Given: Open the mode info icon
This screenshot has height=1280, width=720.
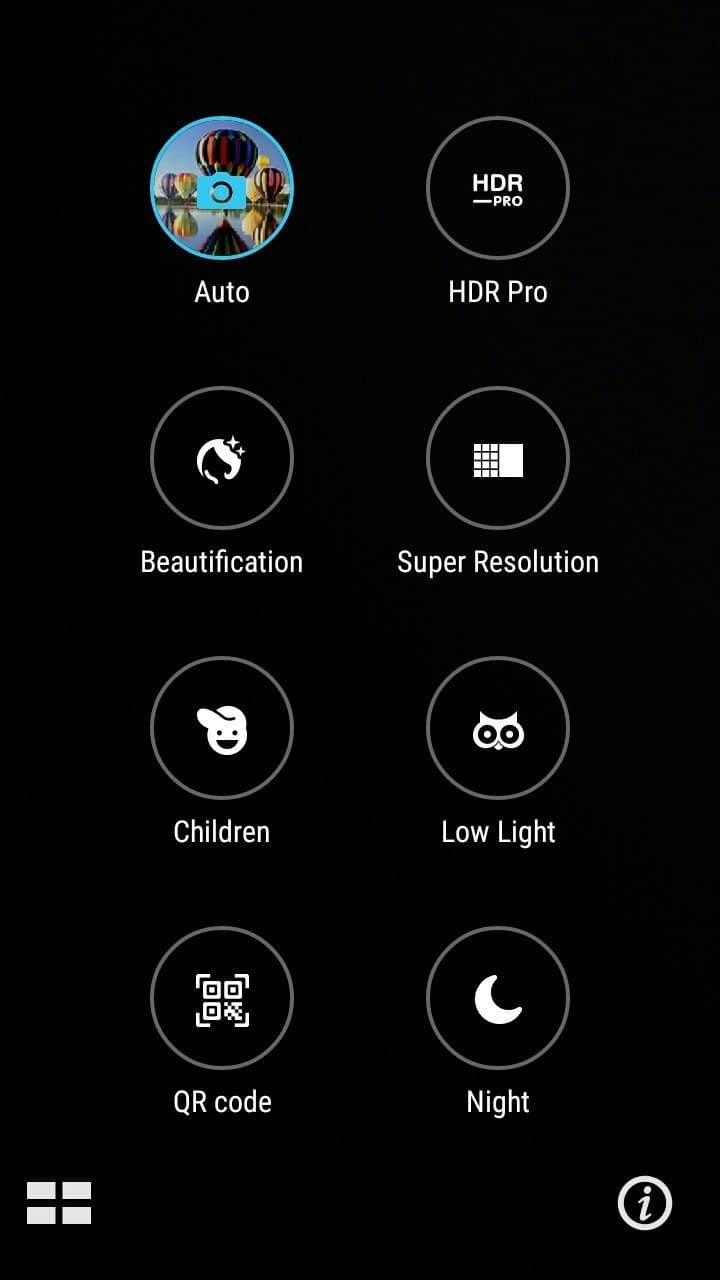Looking at the screenshot, I should click(645, 1203).
